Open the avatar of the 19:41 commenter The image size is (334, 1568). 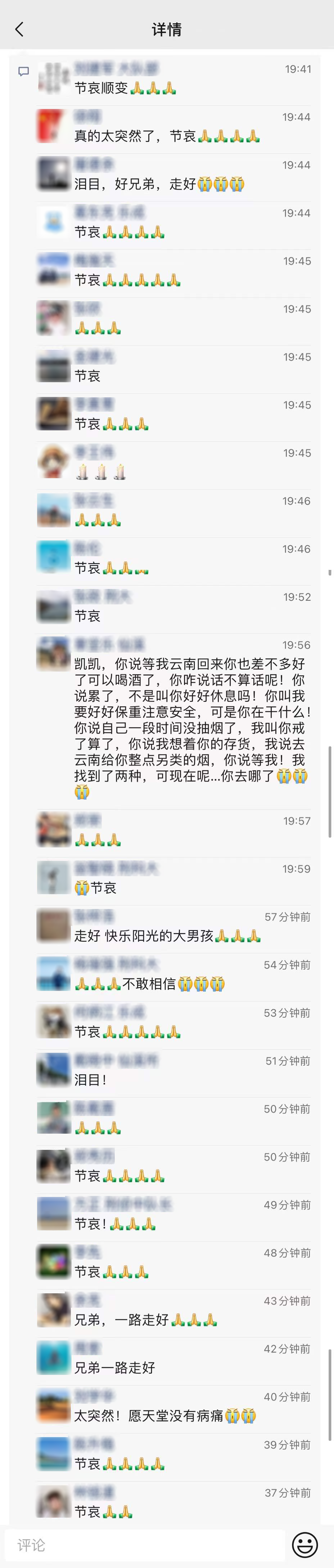53,78
